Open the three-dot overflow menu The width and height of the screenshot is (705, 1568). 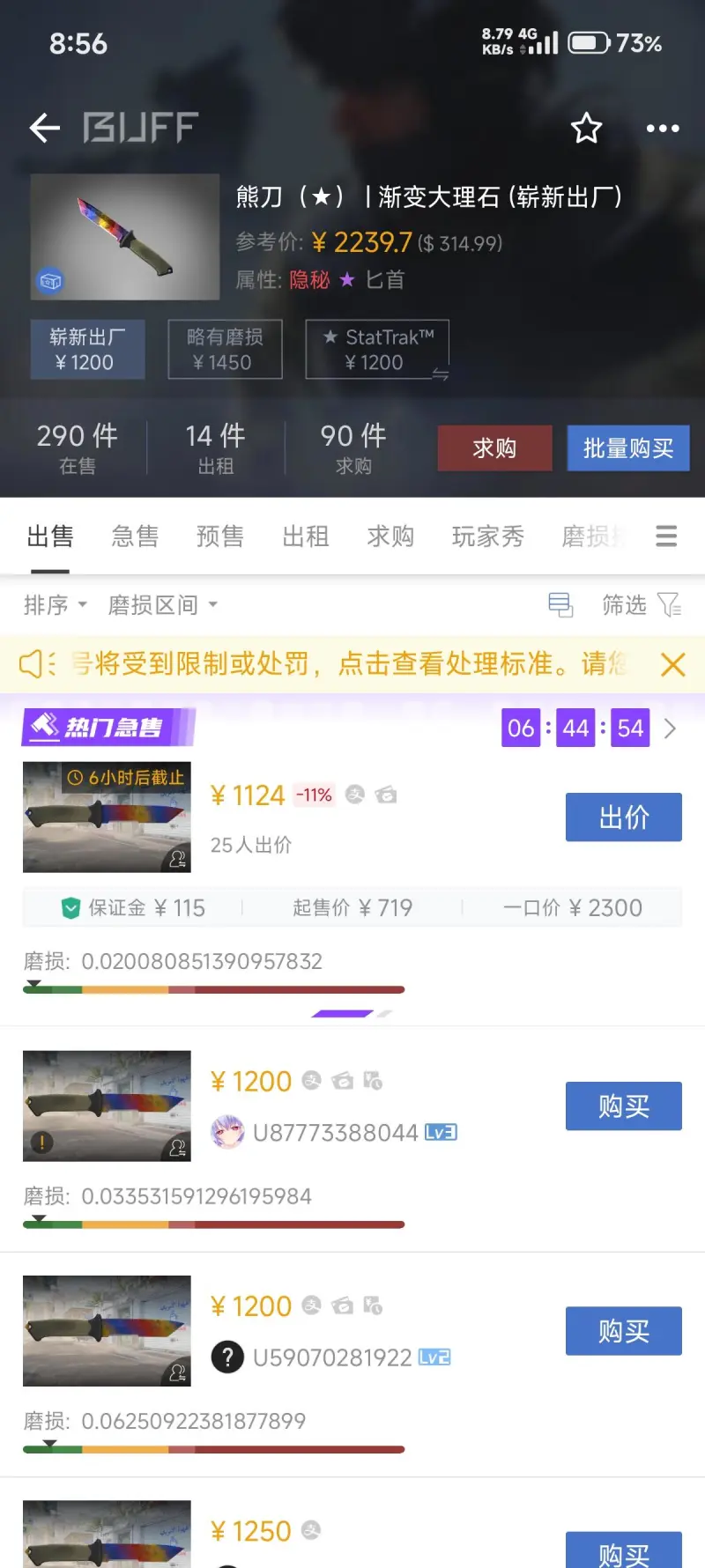(x=663, y=129)
